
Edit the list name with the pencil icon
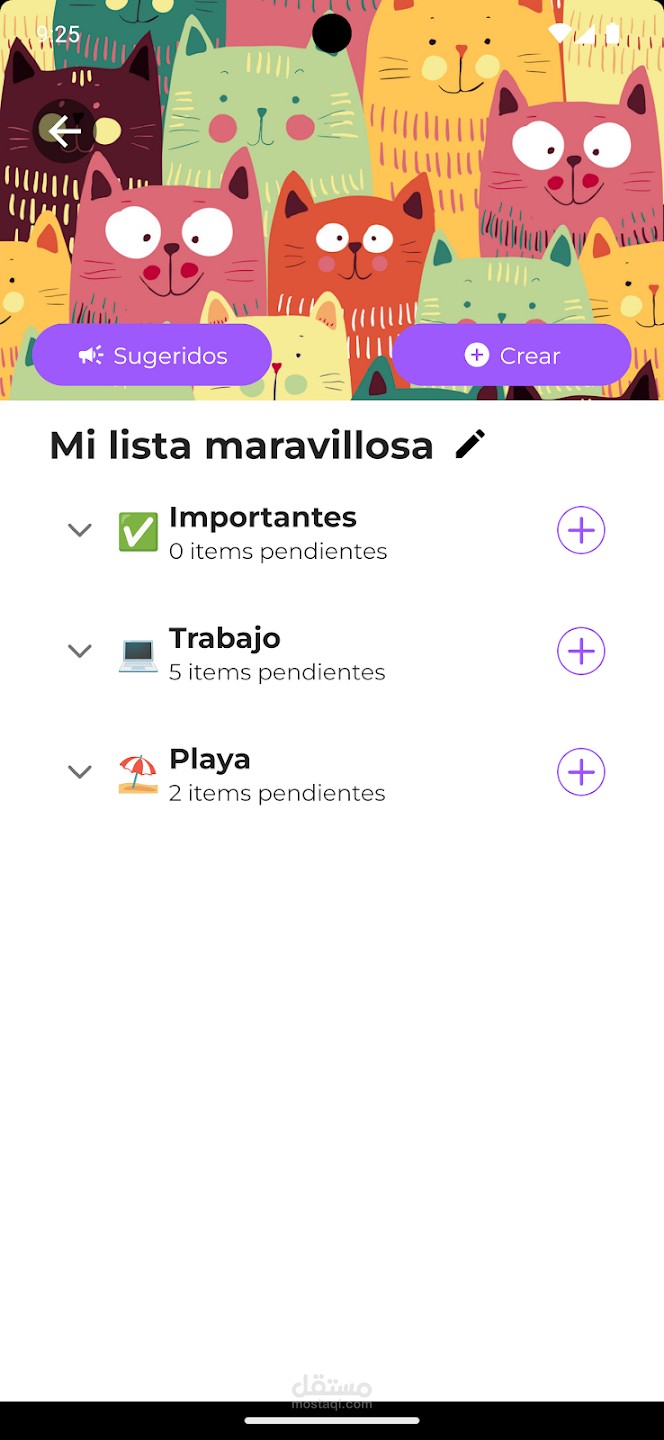click(470, 444)
